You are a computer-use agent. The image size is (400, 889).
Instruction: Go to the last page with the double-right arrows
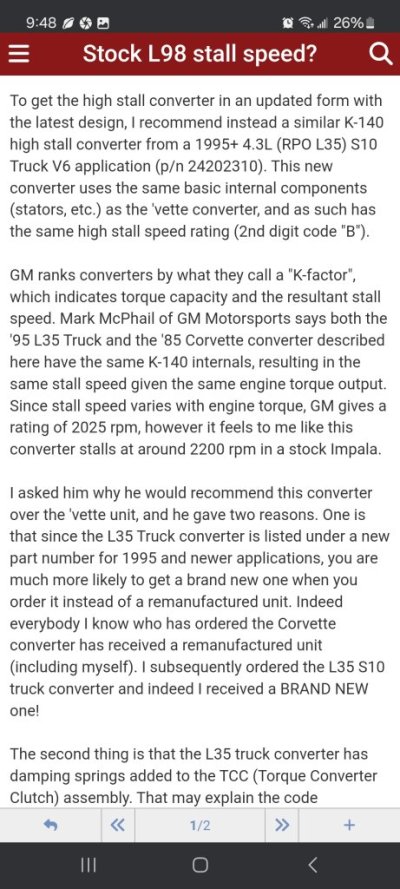coord(282,826)
